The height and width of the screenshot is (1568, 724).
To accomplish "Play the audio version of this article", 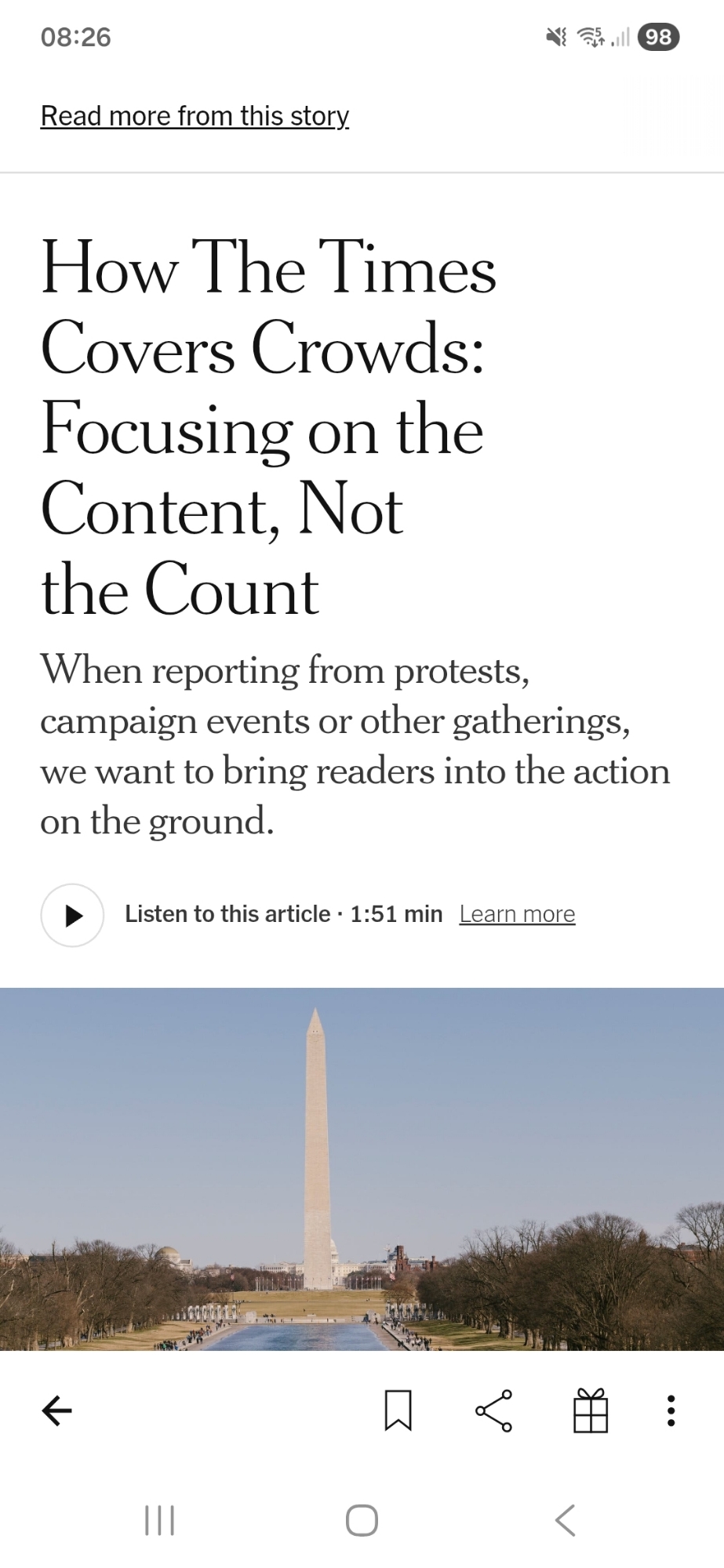I will [x=72, y=915].
